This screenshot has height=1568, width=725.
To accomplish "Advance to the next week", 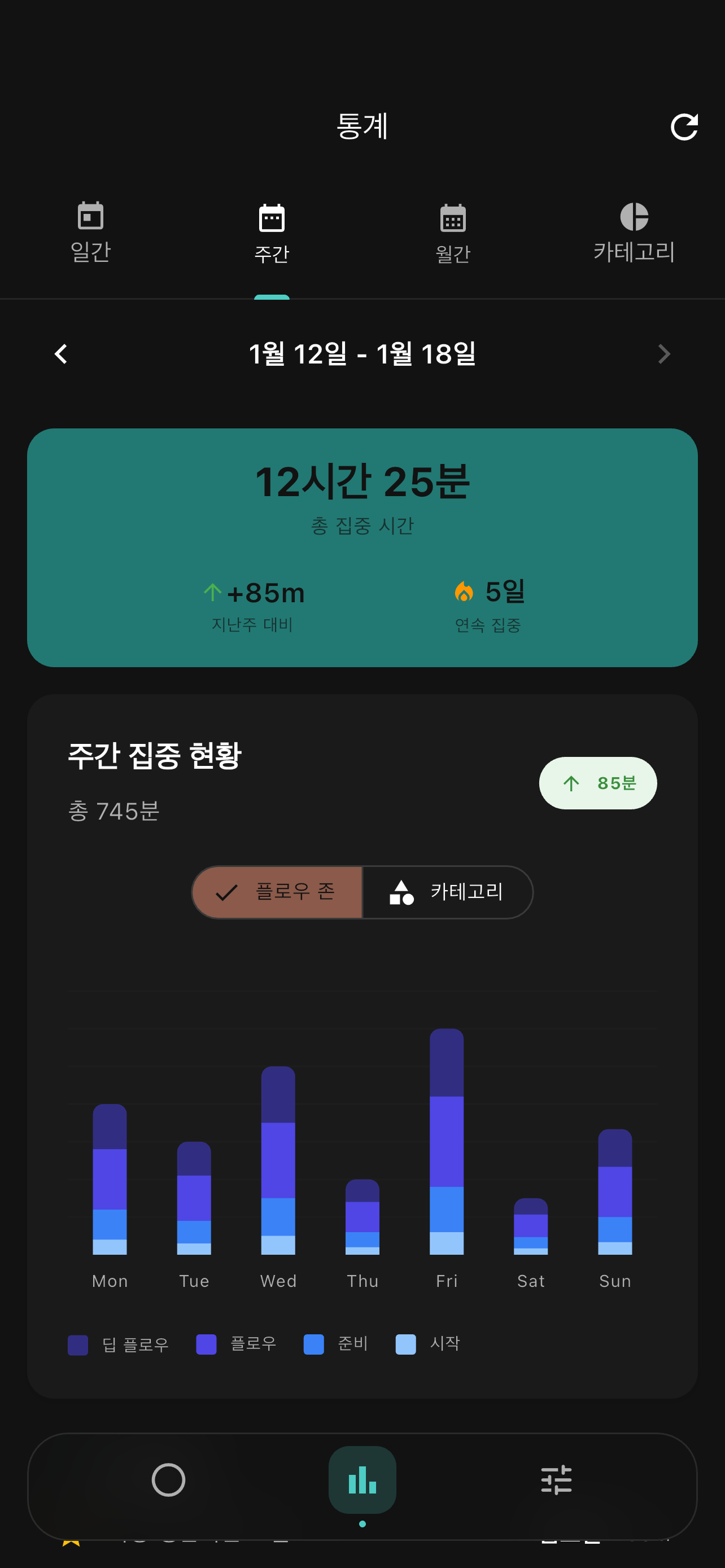I will pos(664,354).
